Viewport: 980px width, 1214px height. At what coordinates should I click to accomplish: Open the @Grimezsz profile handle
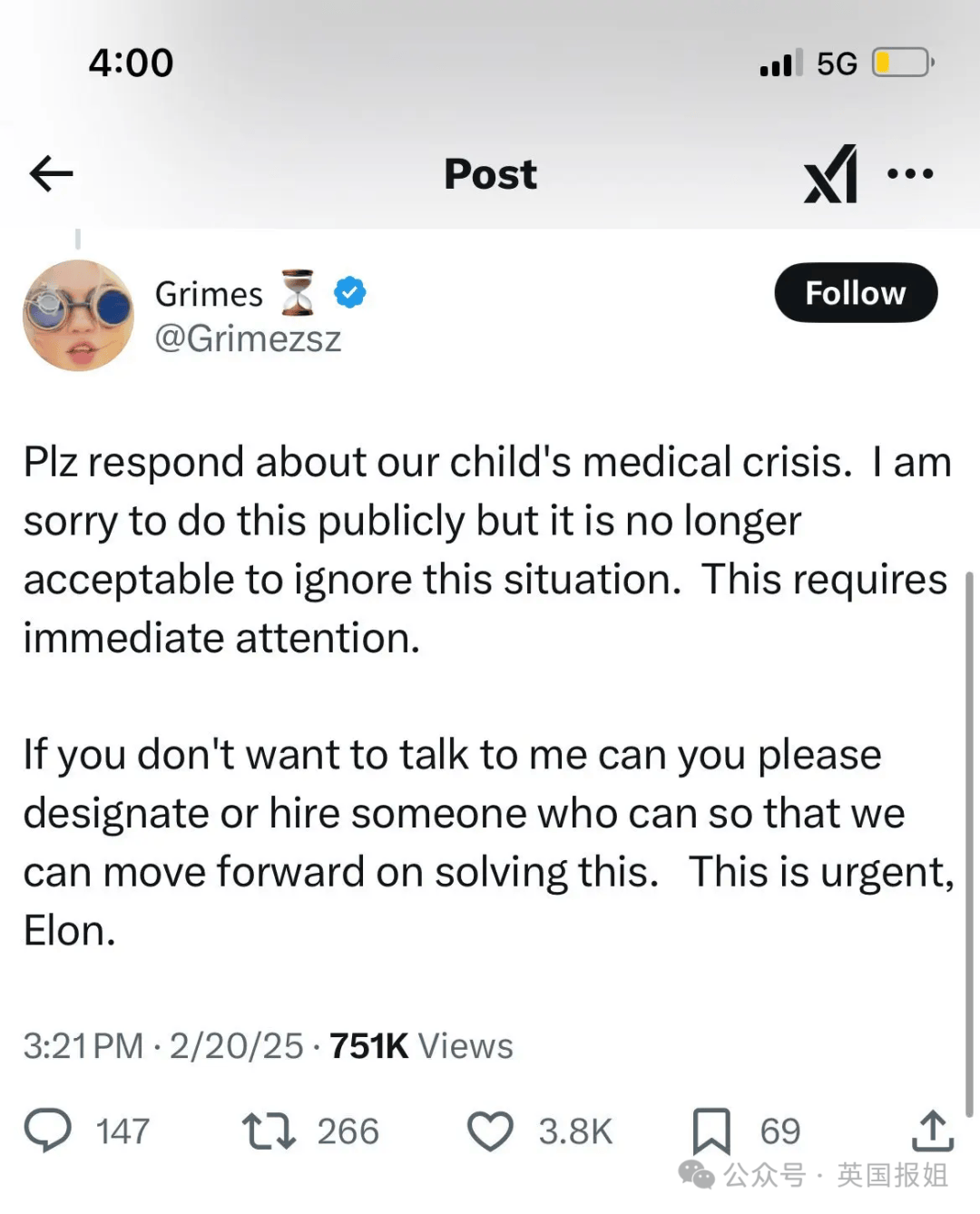tap(248, 339)
